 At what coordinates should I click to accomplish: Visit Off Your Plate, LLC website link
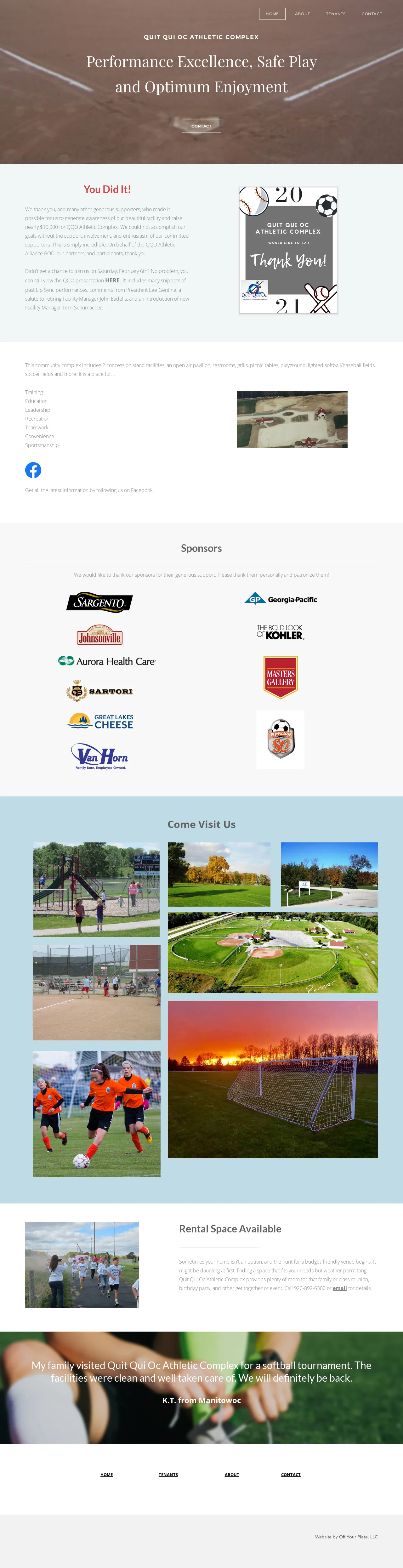[358, 1536]
